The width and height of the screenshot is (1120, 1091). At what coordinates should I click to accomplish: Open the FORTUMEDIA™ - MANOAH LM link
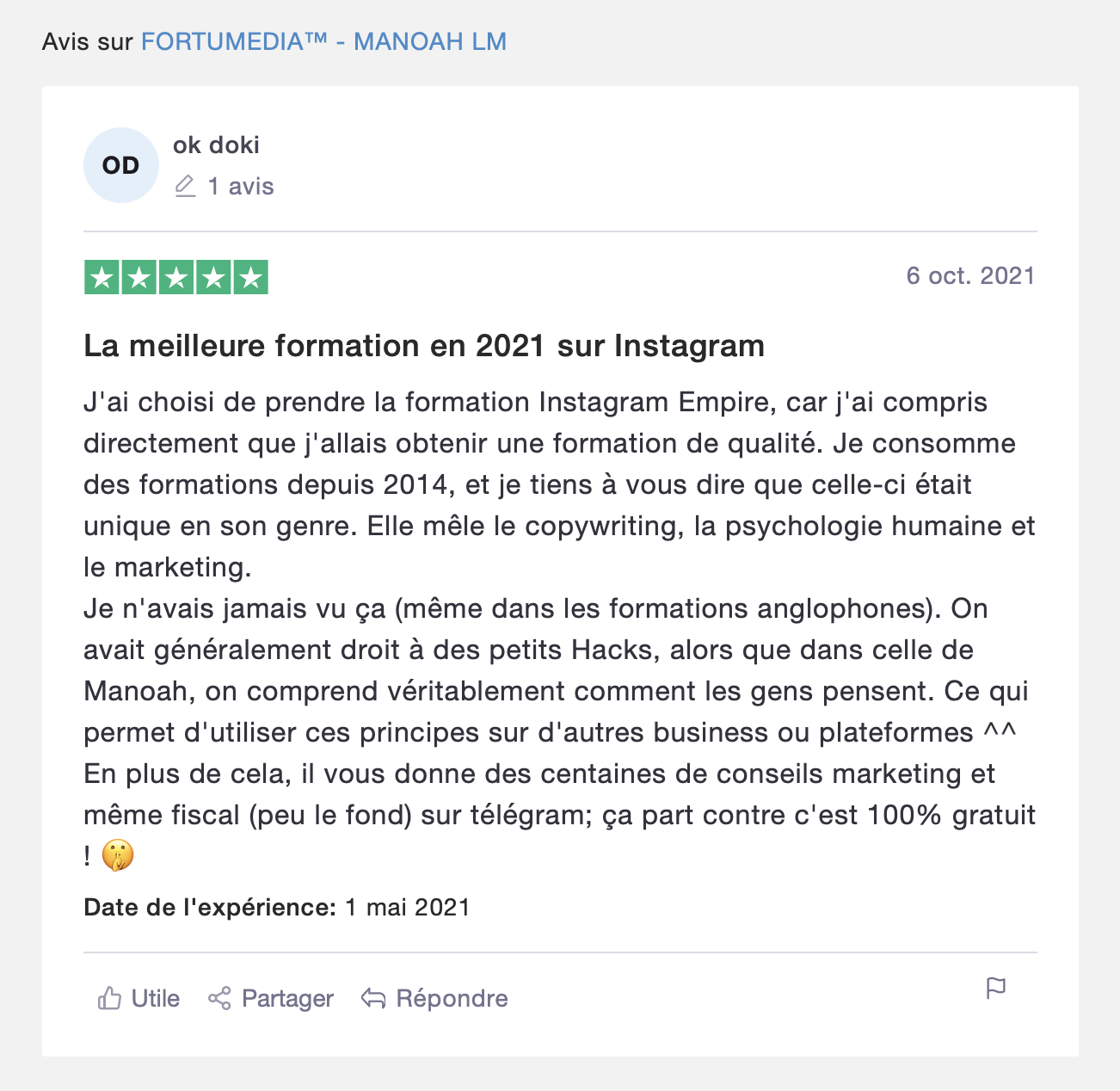coord(323,41)
